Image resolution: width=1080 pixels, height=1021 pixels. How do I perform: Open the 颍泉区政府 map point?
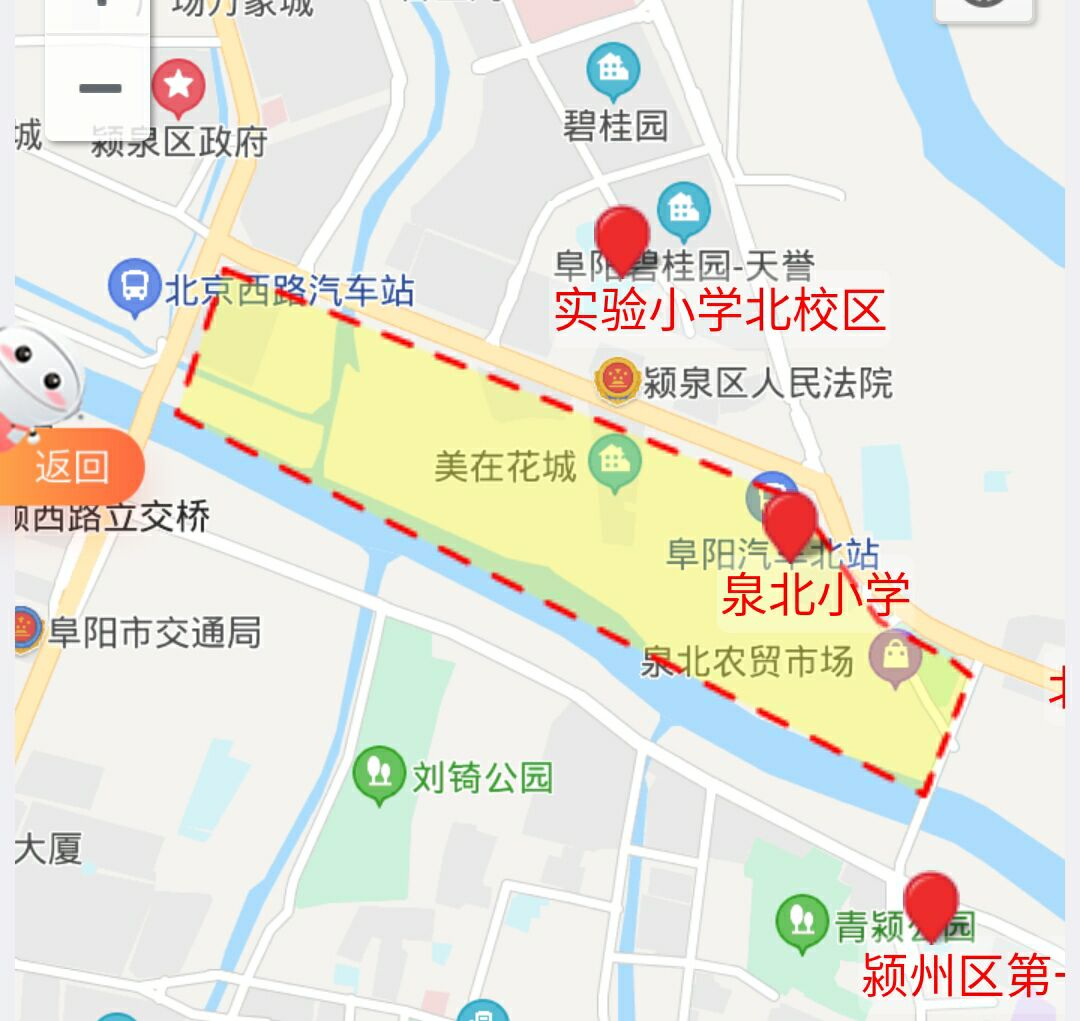pos(179,88)
